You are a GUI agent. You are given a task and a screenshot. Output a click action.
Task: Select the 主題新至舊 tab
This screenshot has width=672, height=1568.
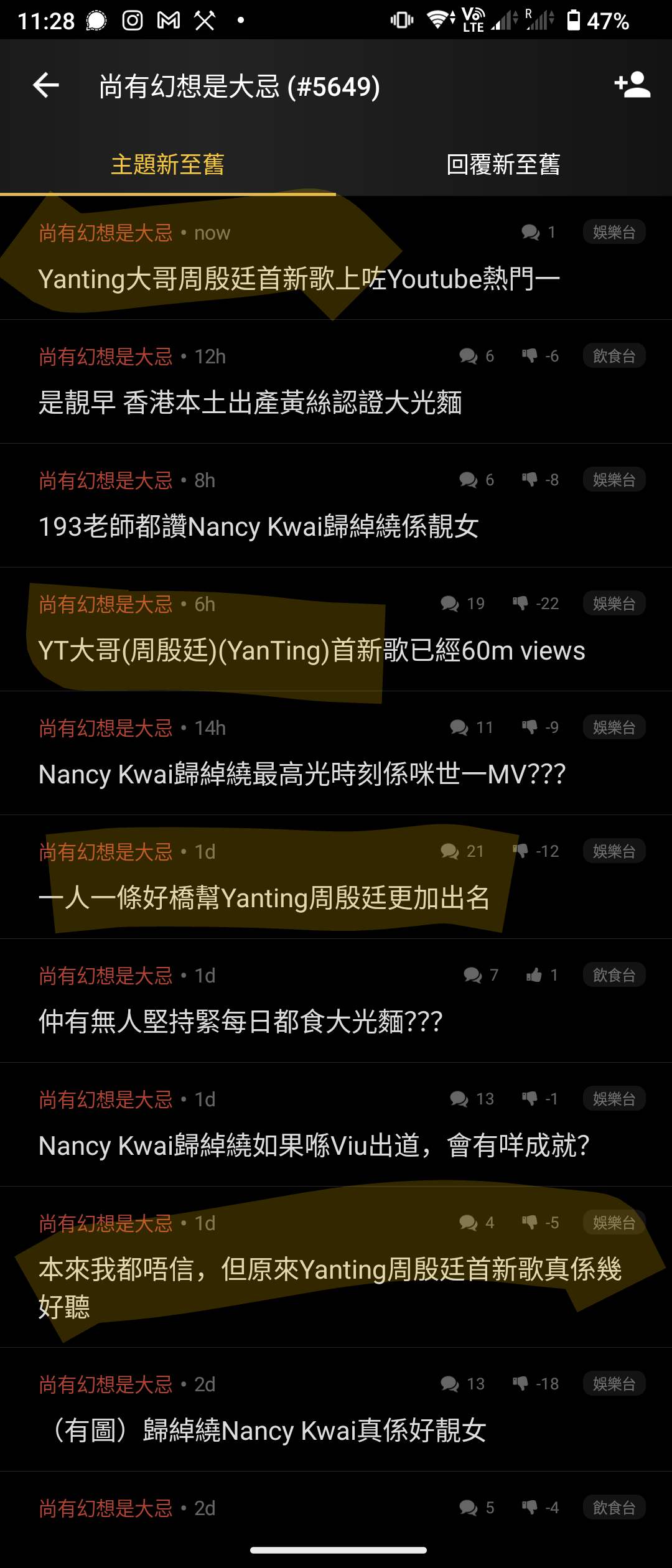(169, 165)
